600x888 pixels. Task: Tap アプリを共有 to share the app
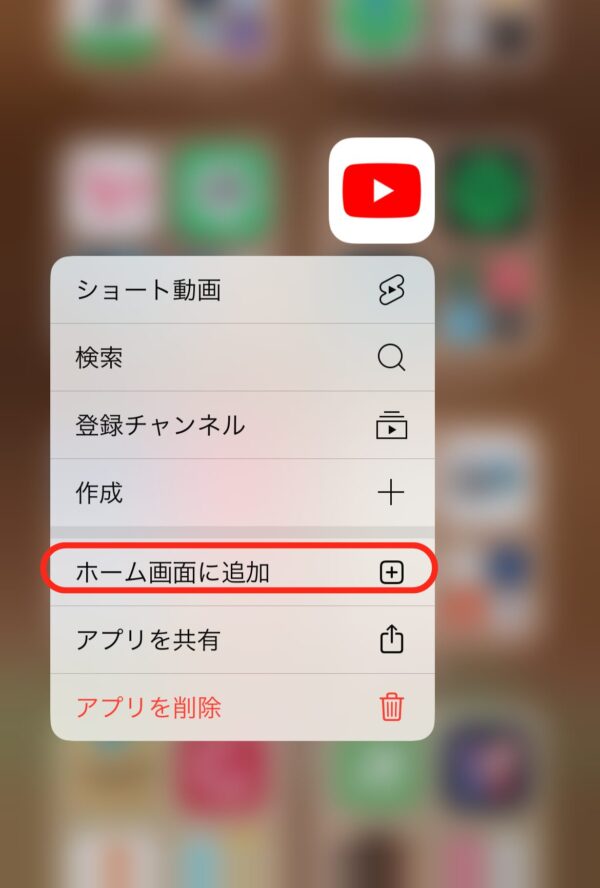coord(242,639)
